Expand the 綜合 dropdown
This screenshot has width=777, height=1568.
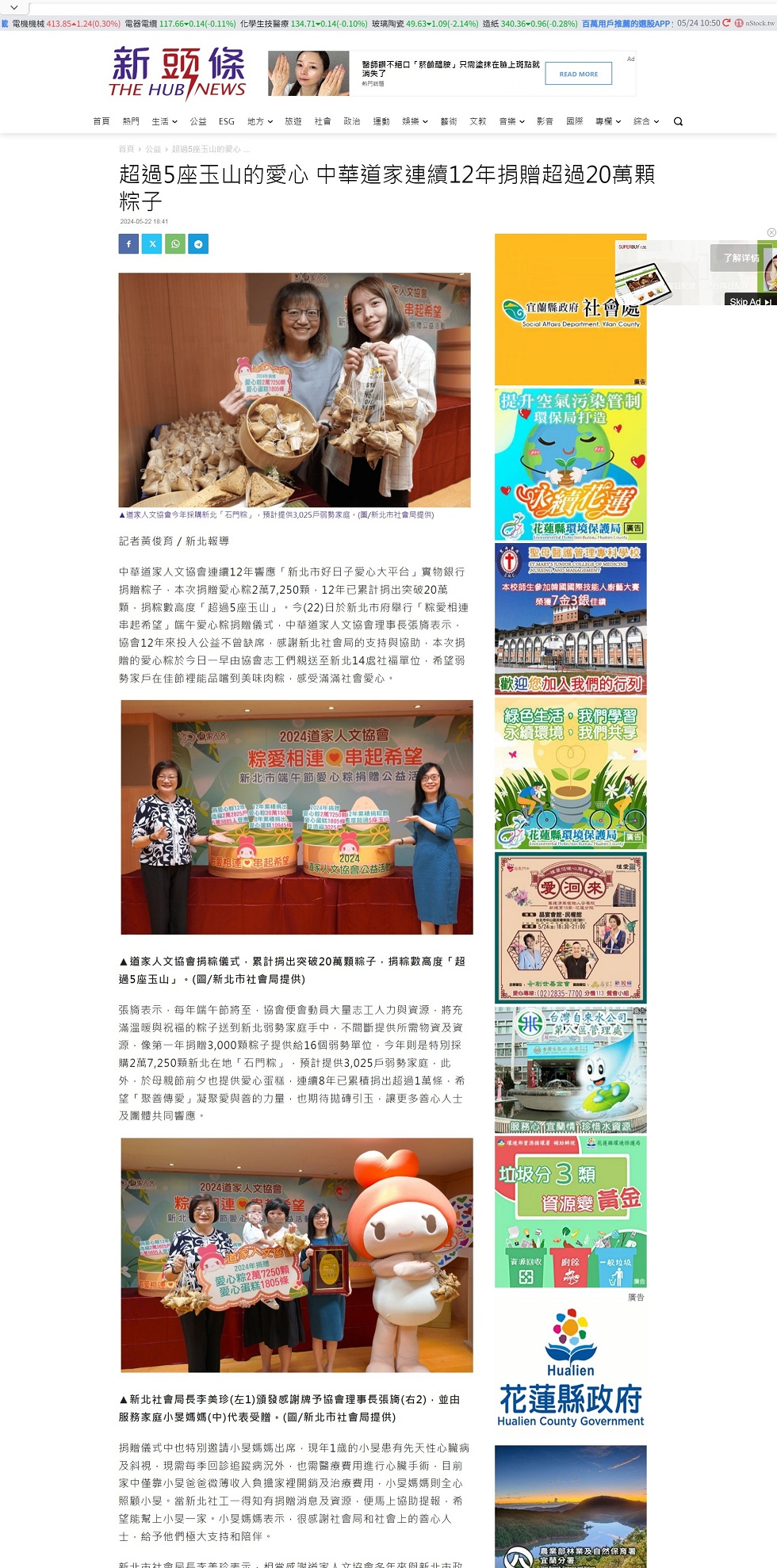click(645, 121)
